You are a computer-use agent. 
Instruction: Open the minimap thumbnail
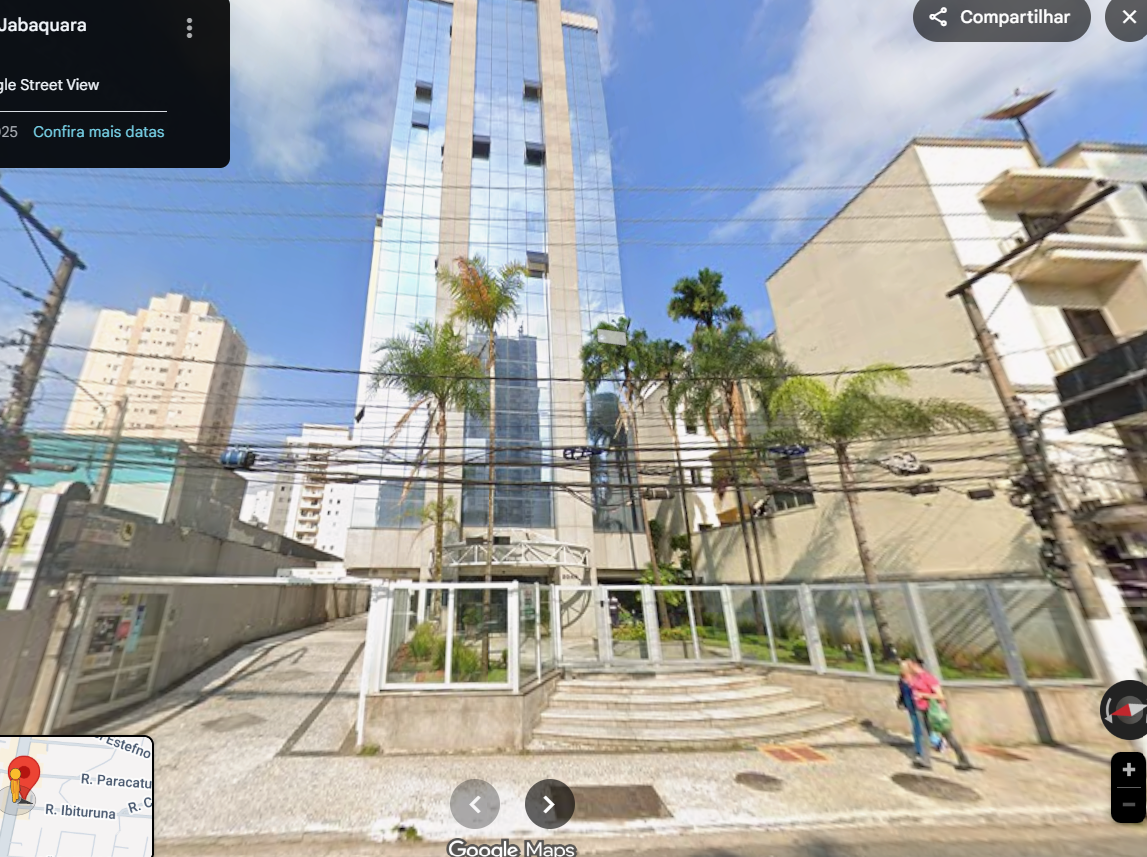76,796
